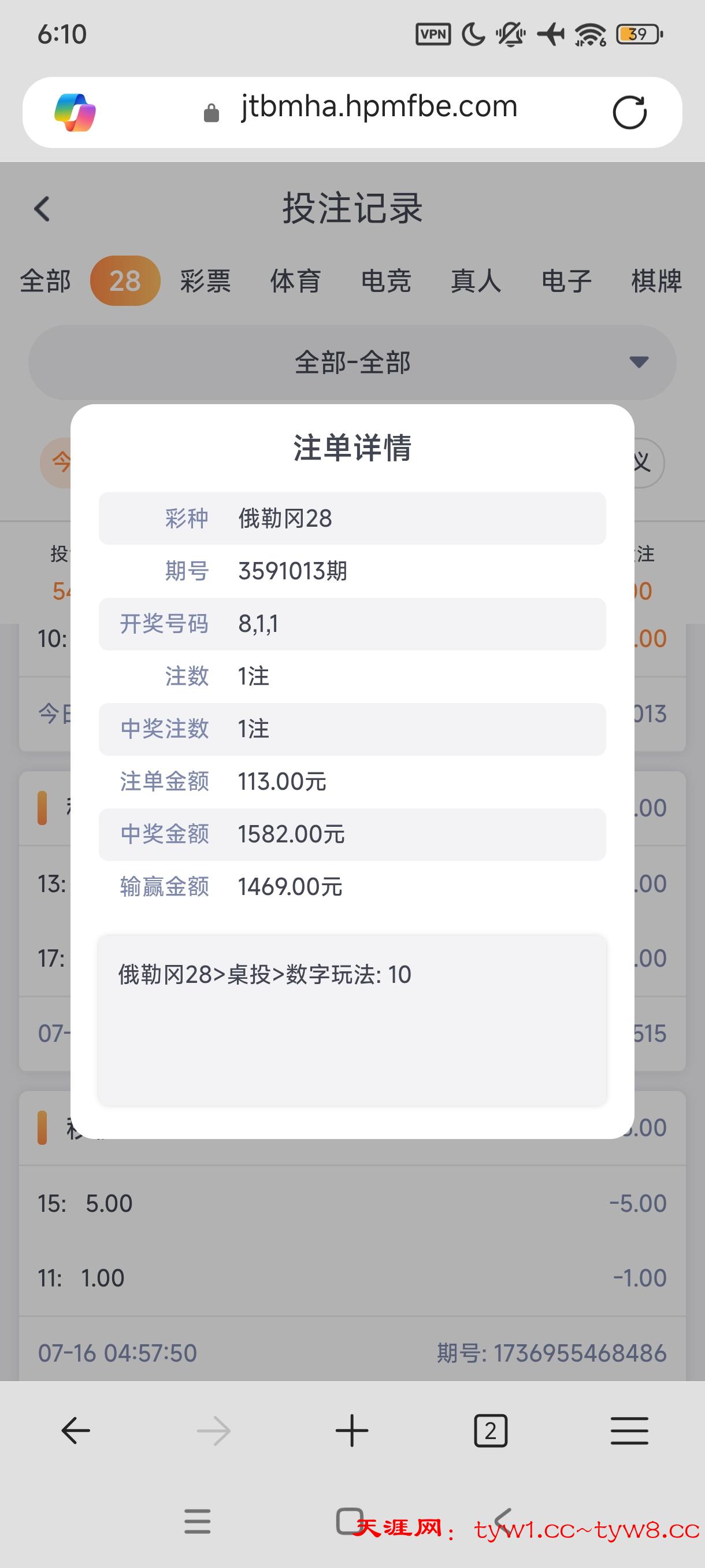
Task: Open the 真人 tab
Action: point(476,281)
